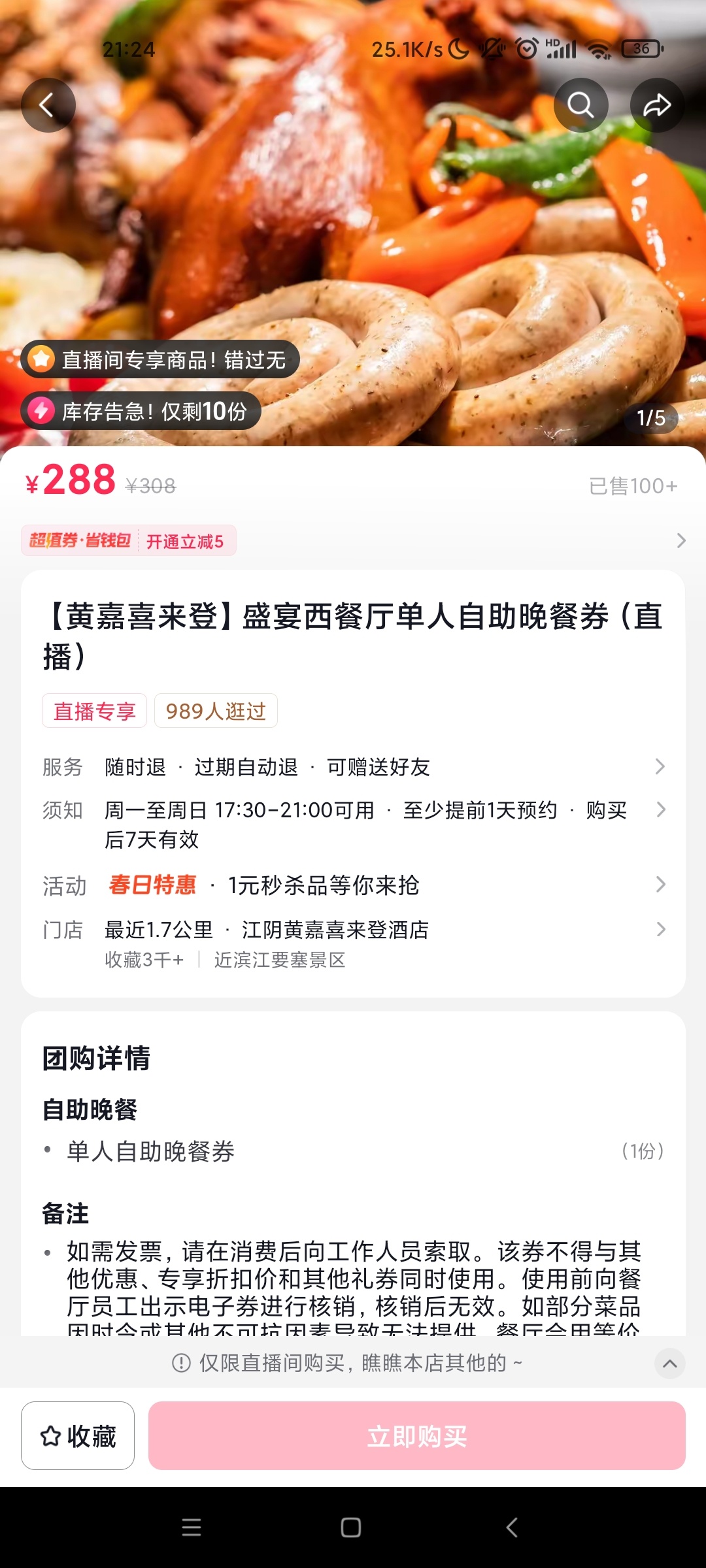This screenshot has width=706, height=1568.
Task: Tap 立即购买 to buy now
Action: pyautogui.click(x=416, y=1435)
